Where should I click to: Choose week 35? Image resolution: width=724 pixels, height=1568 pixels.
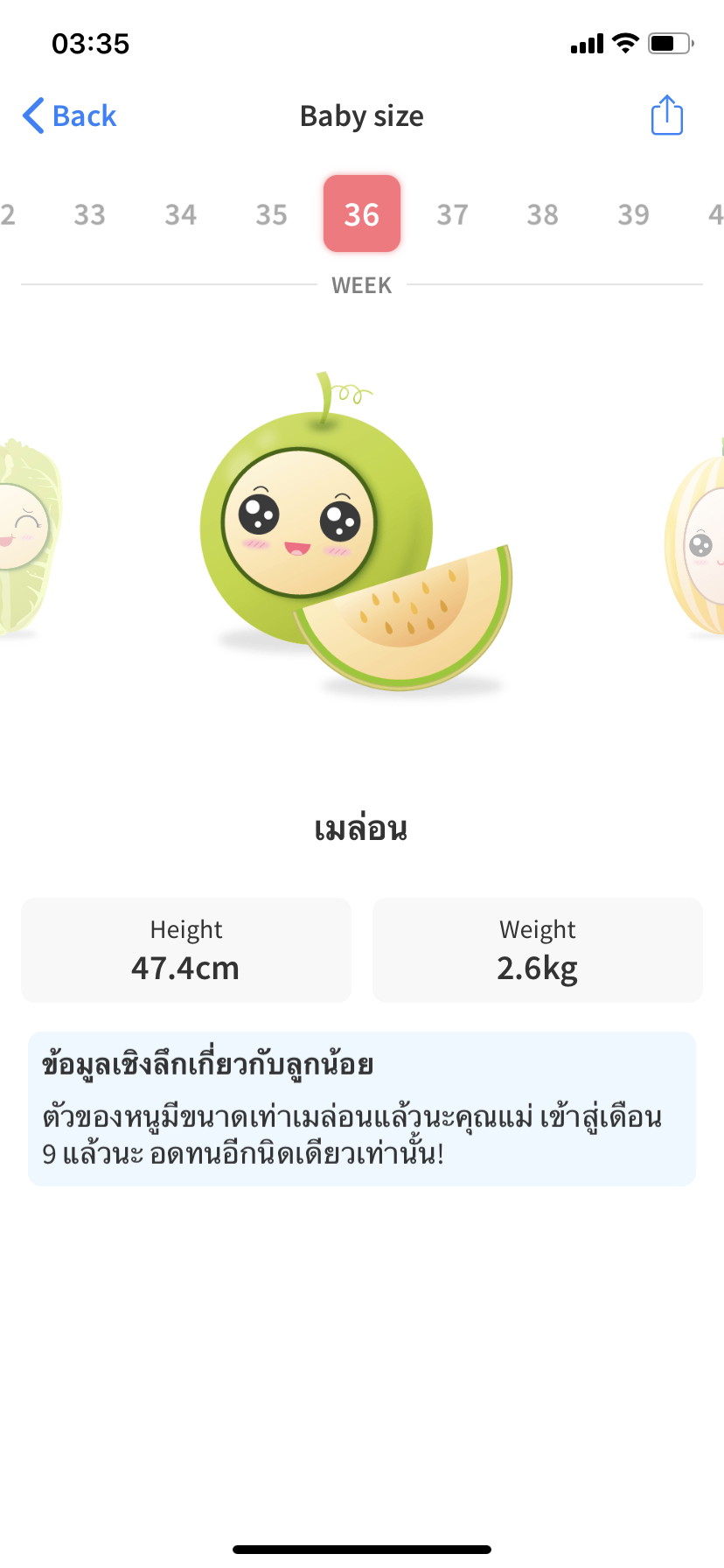[271, 214]
